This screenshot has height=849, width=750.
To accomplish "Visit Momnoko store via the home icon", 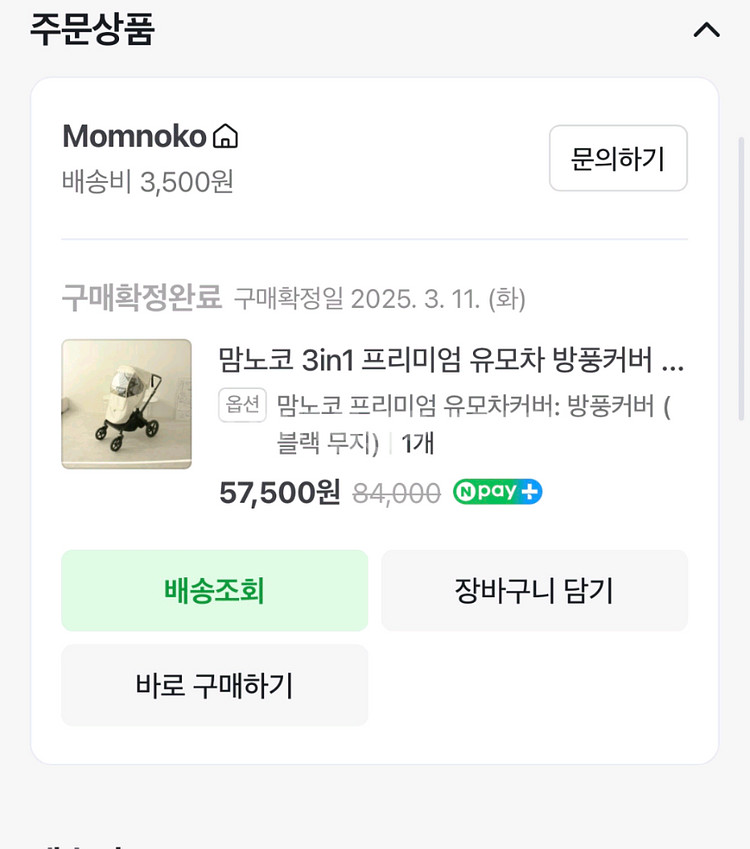I will pyautogui.click(x=224, y=136).
